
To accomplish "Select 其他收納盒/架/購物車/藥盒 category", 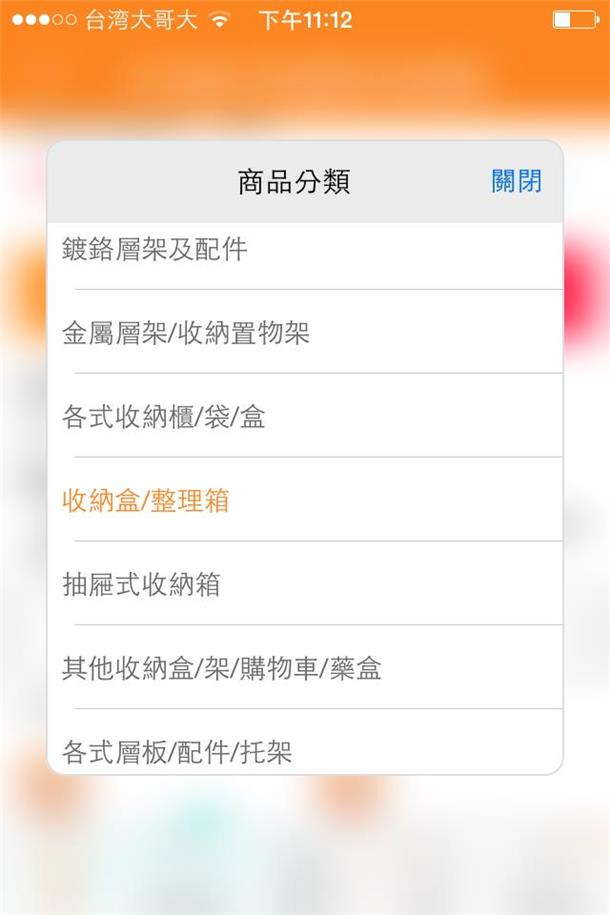I will [x=222, y=669].
